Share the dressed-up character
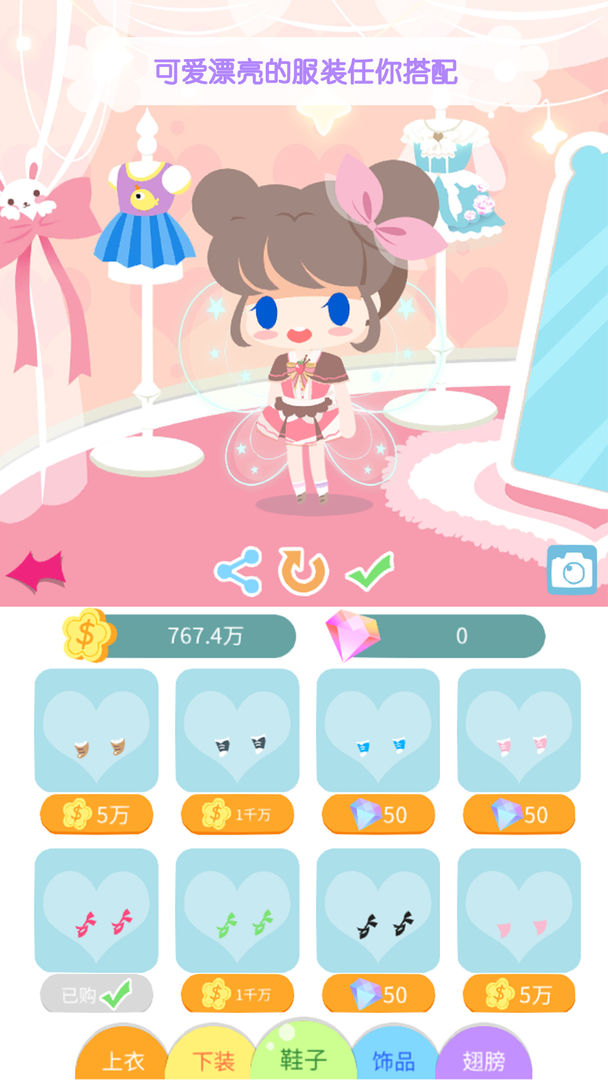Image resolution: width=608 pixels, height=1080 pixels. point(238,572)
